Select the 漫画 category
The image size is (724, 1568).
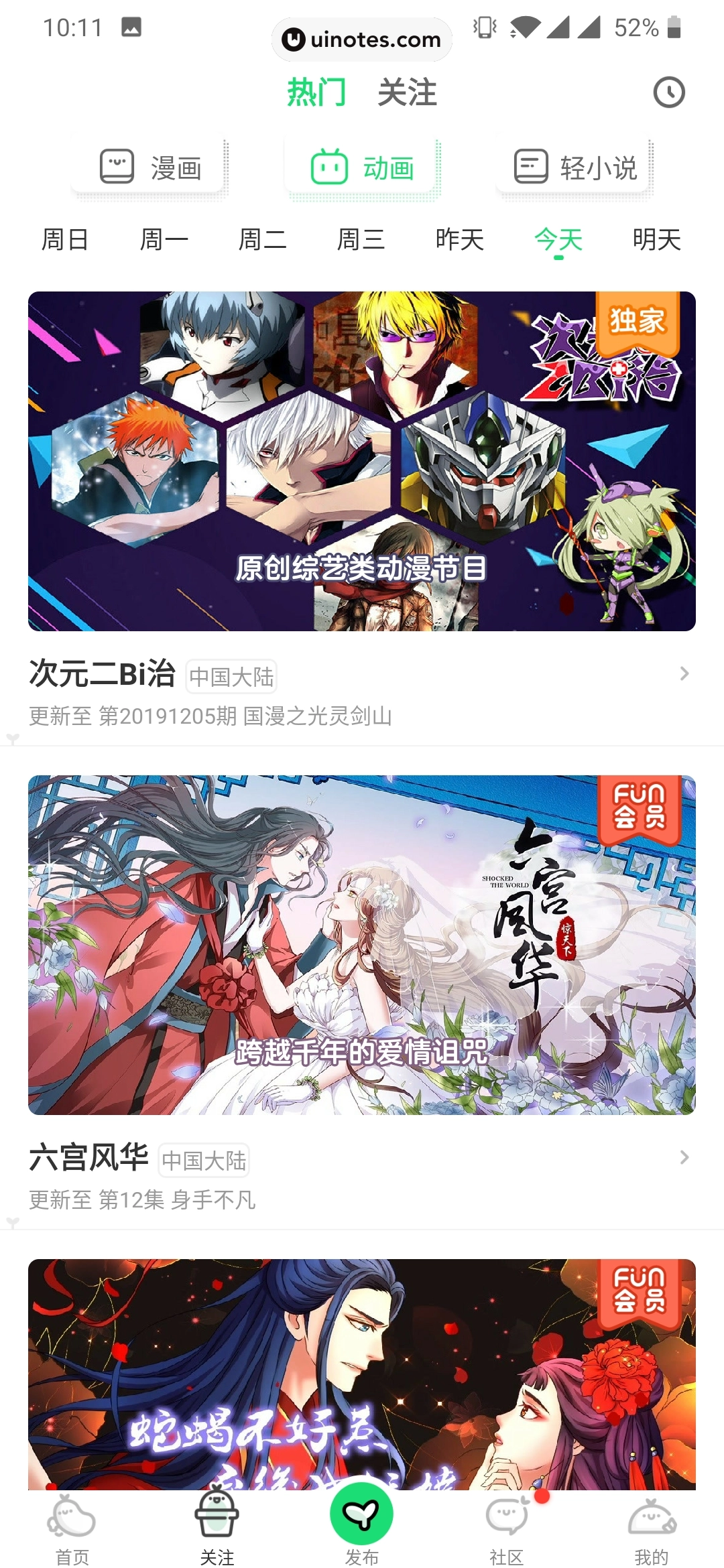coord(150,168)
